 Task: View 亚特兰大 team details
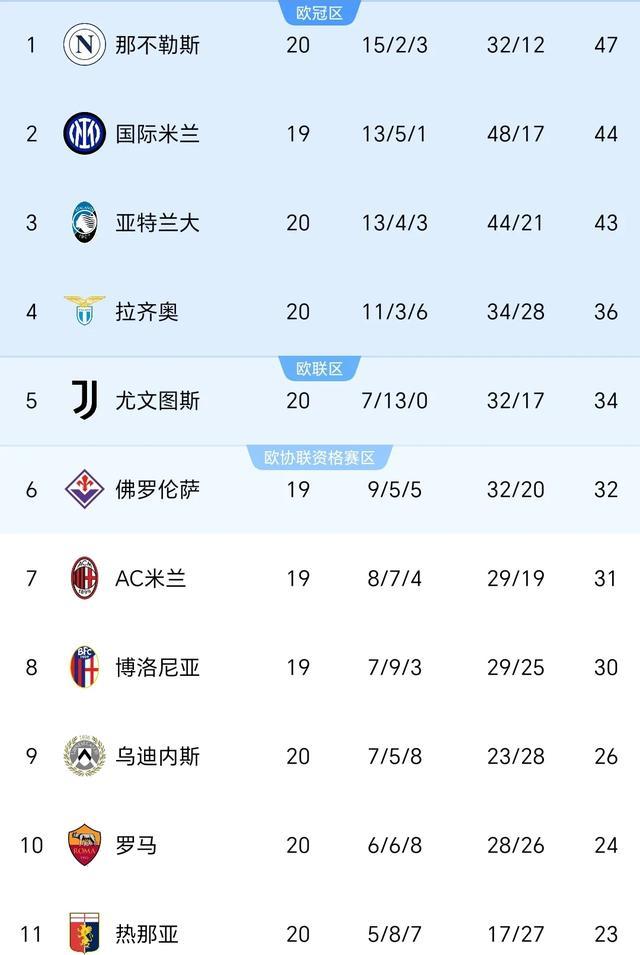tap(157, 223)
